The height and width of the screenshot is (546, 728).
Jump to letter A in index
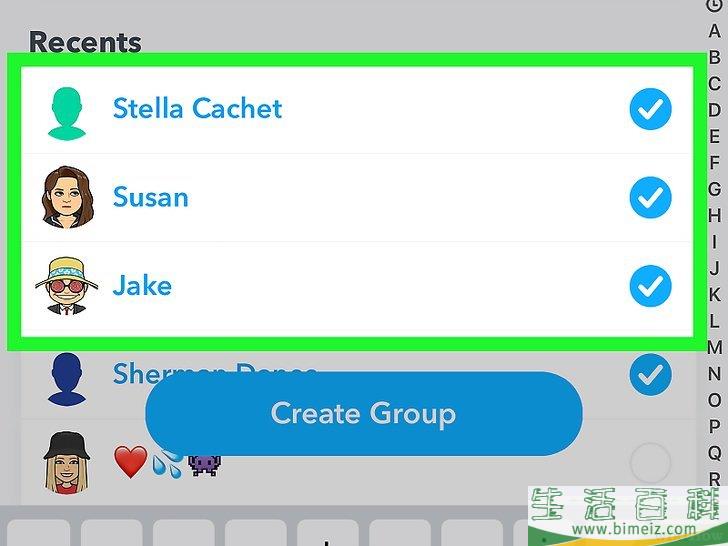coord(714,31)
